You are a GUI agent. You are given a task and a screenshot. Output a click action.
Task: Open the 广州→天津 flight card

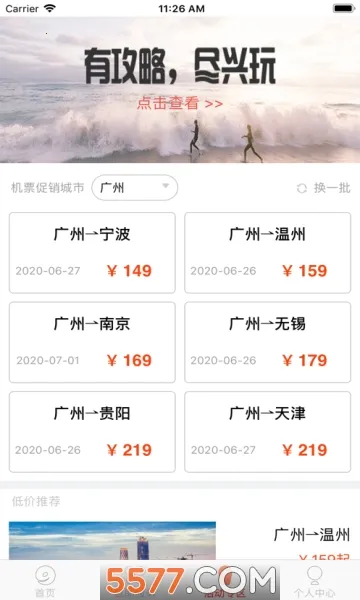(x=267, y=432)
